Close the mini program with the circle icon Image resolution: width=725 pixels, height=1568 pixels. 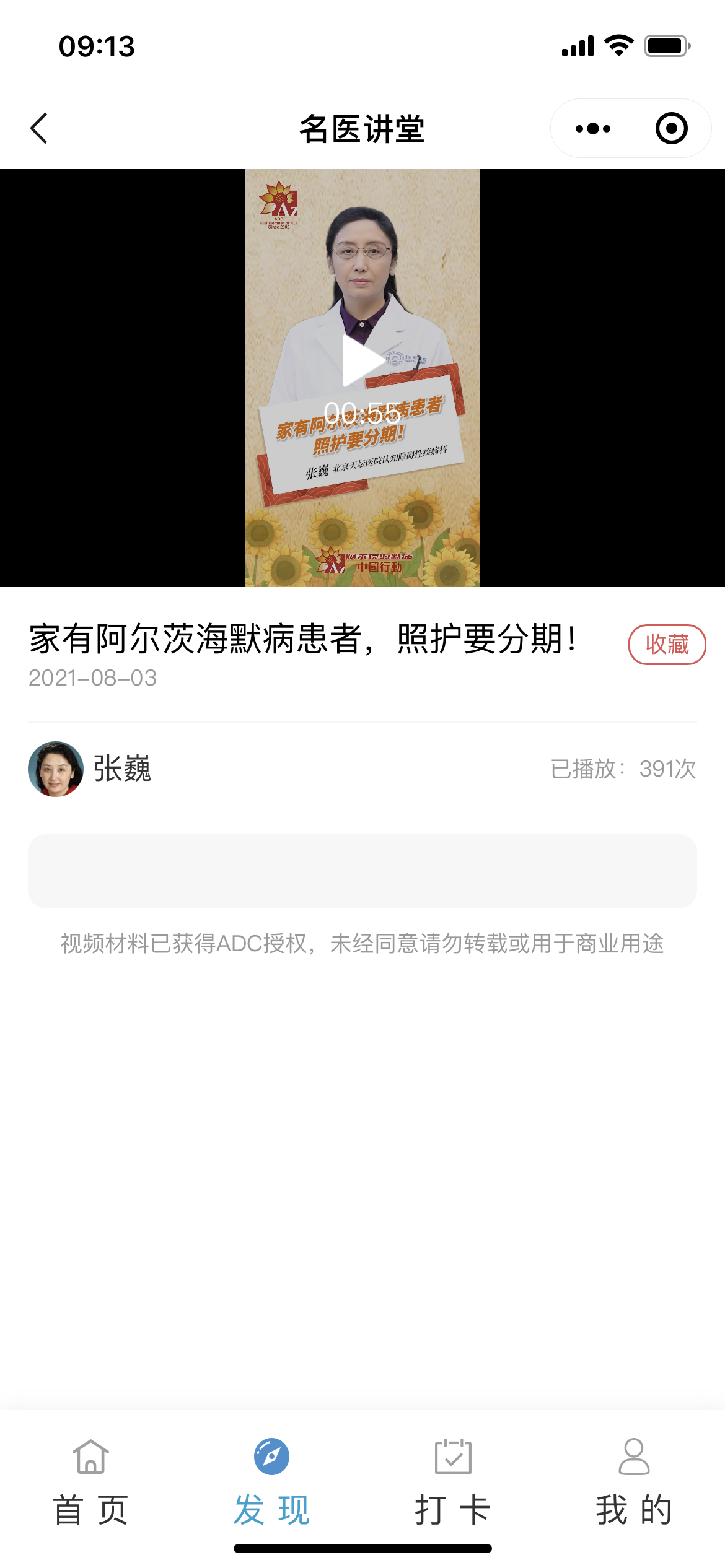pyautogui.click(x=671, y=129)
